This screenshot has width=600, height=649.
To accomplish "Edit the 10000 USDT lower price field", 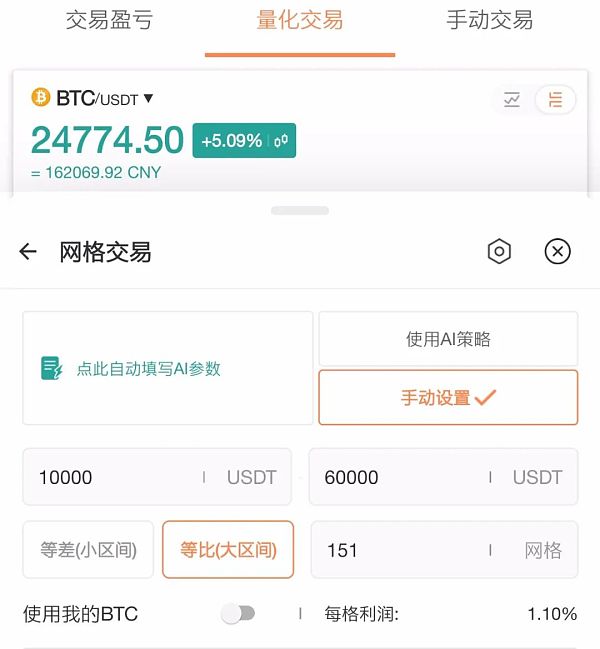I will 110,477.
